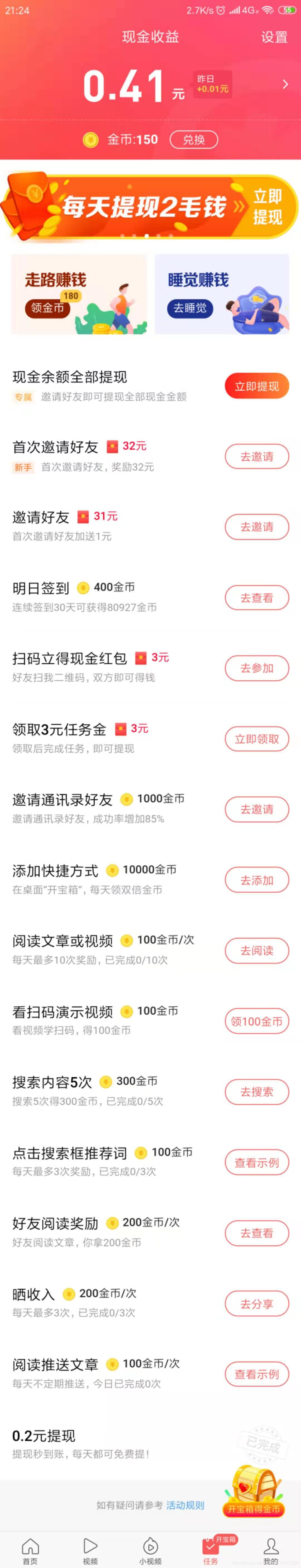The image size is (301, 1568).
Task: Open the 每天提现2毛钱 banner
Action: (150, 206)
